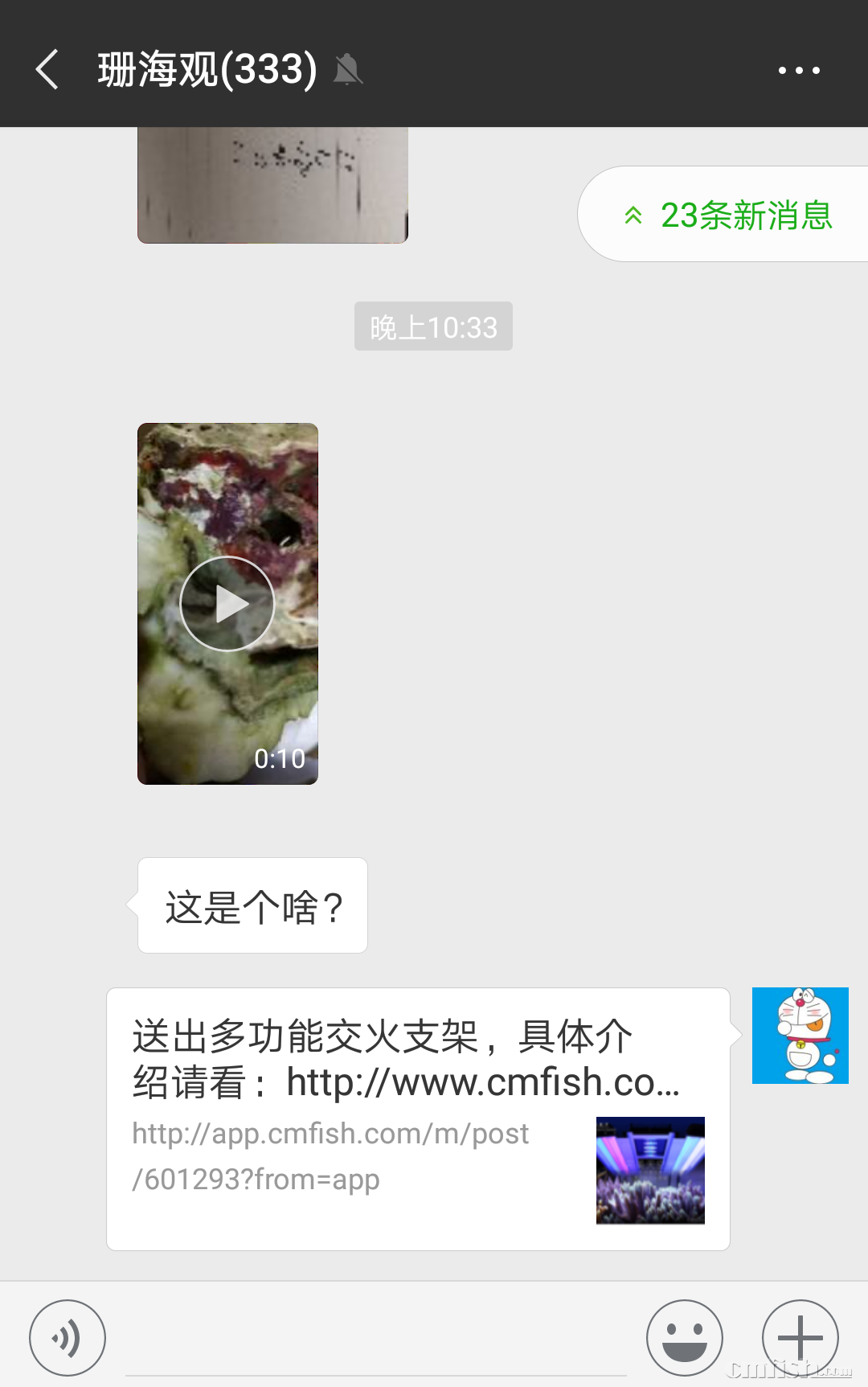
Task: Open the plus attachment menu
Action: coord(799,1337)
